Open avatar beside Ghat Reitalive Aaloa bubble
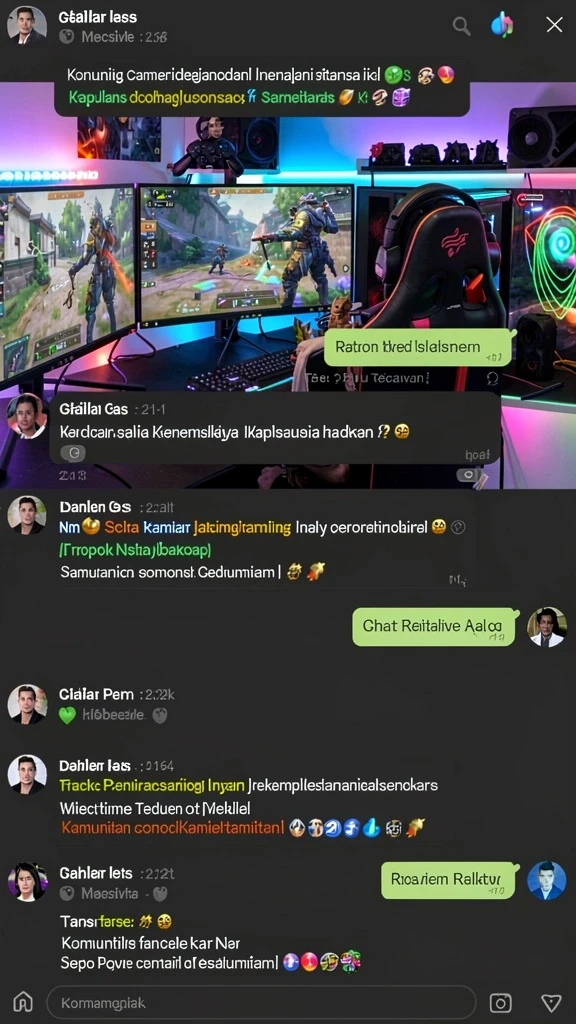This screenshot has height=1024, width=576. point(547,627)
